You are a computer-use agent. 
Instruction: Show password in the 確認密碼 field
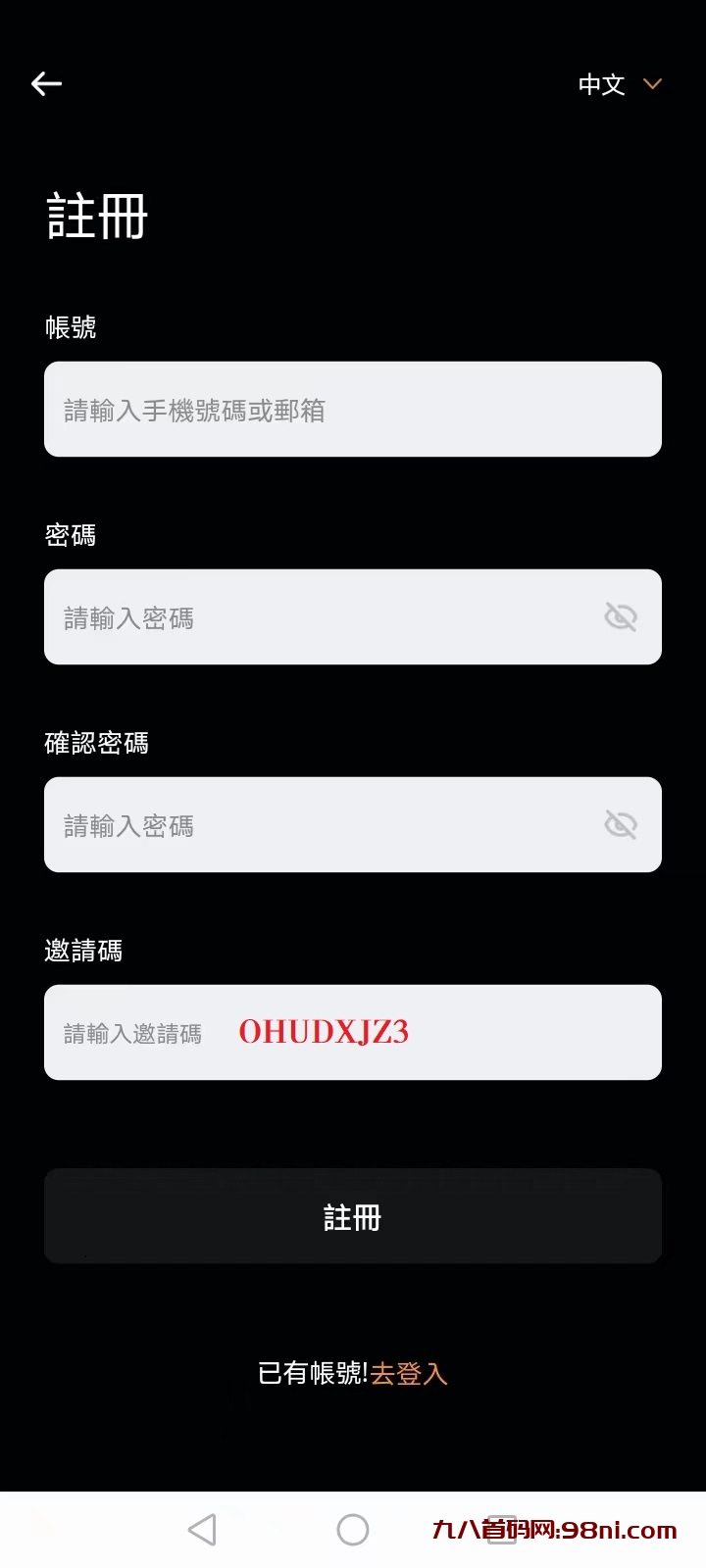[621, 825]
